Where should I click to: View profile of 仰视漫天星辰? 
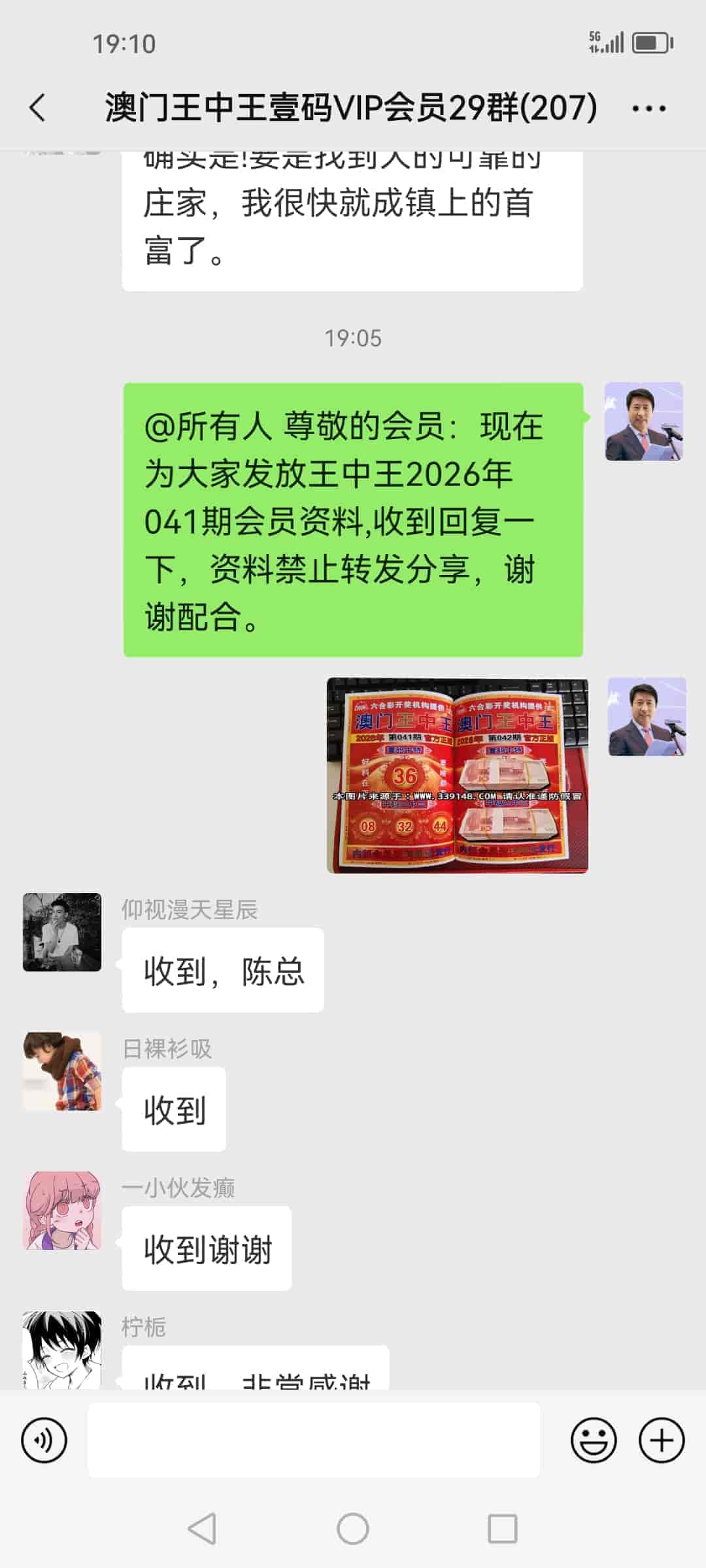pos(62,932)
